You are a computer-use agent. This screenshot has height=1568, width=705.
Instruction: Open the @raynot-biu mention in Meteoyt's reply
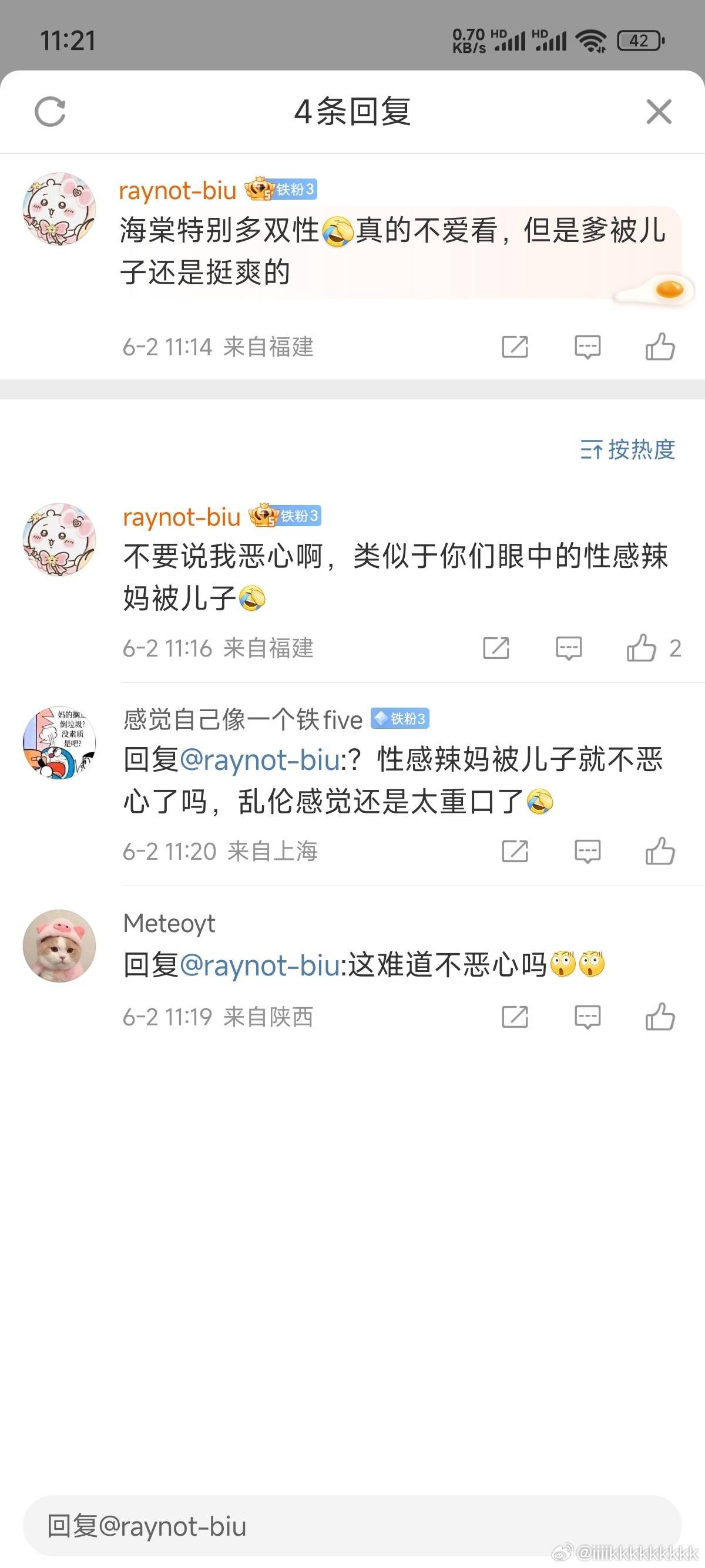[x=259, y=965]
